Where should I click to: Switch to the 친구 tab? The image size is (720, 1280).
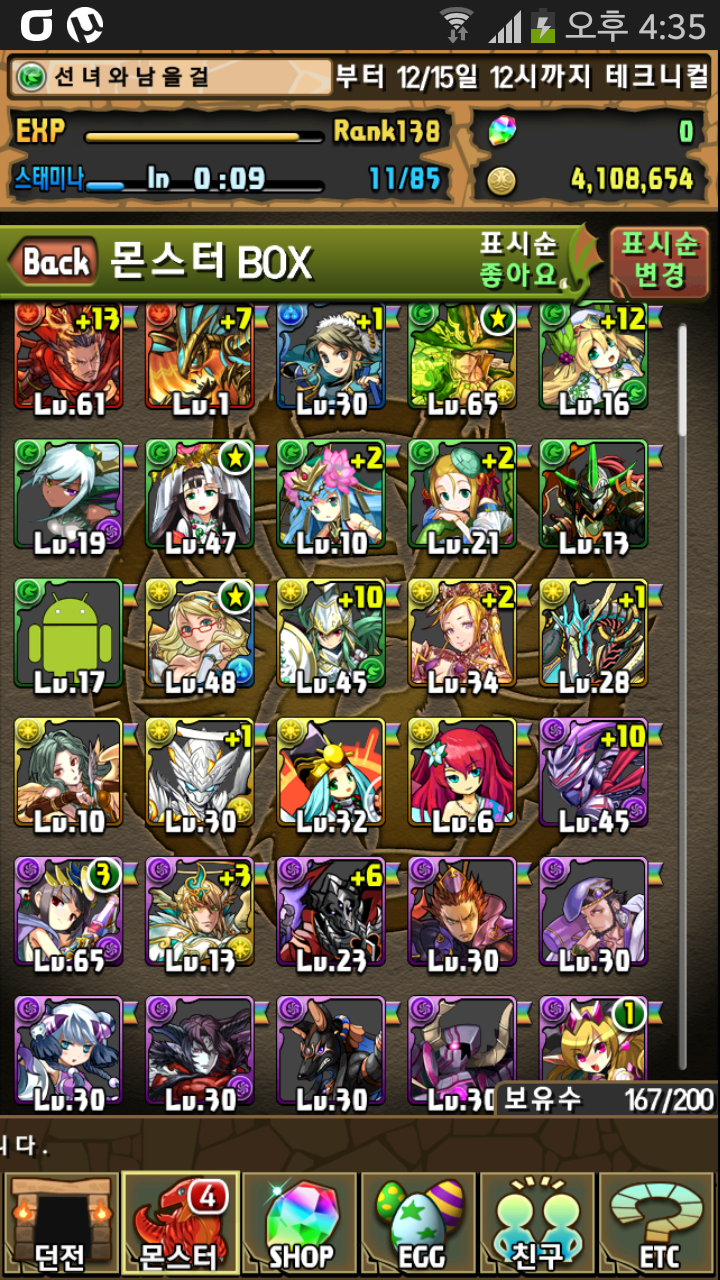pos(540,1225)
